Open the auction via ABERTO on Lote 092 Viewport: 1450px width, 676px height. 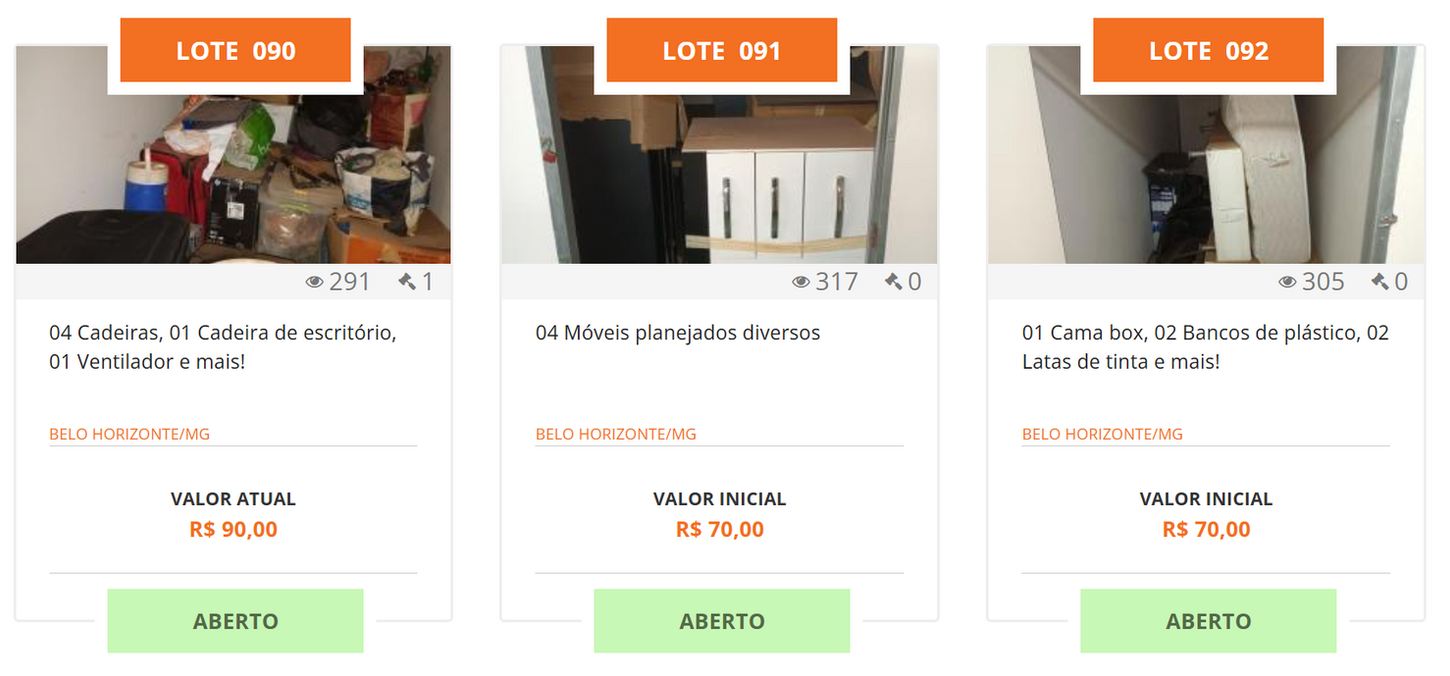[1208, 621]
